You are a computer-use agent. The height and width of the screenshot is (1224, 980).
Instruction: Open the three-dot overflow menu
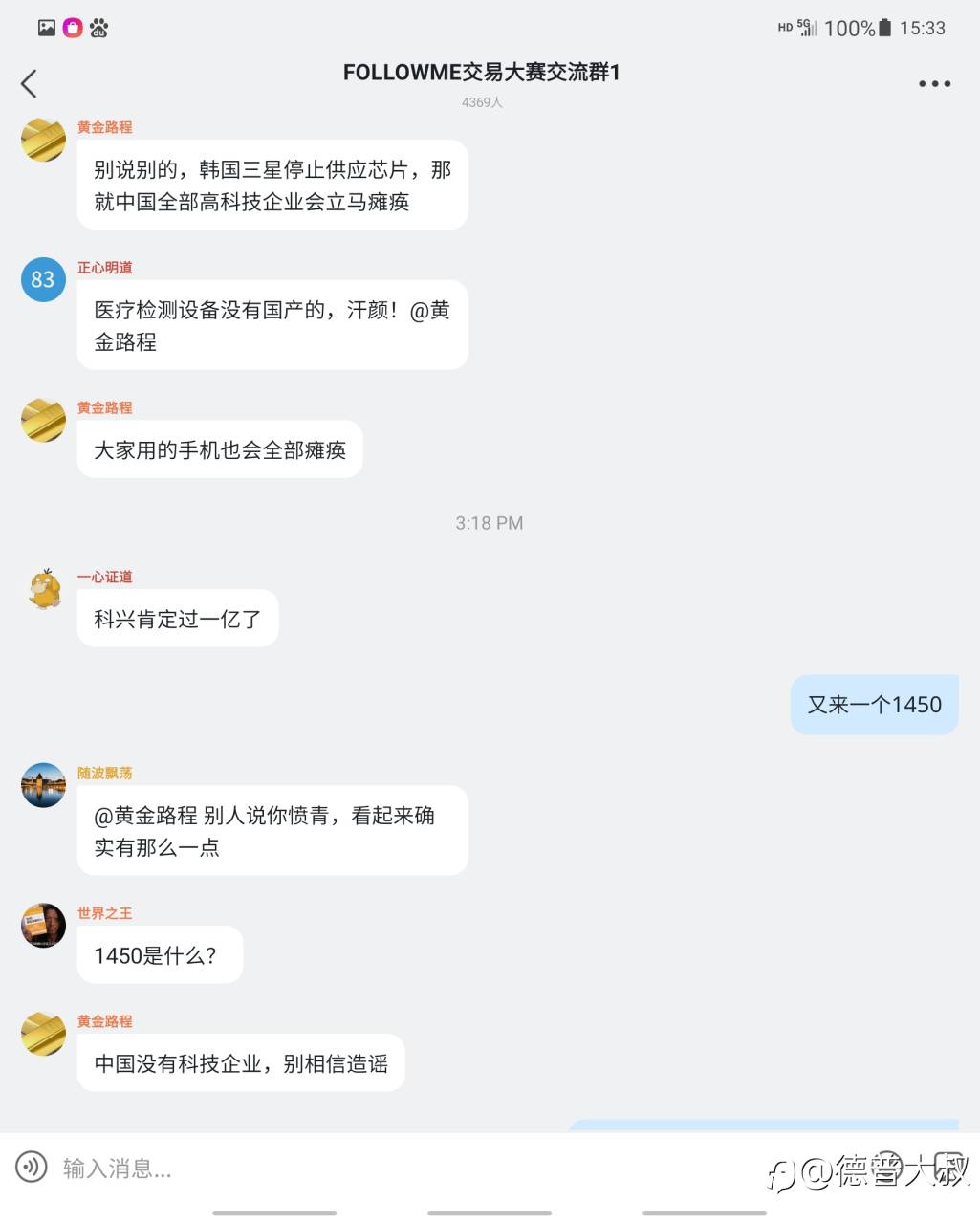934,84
